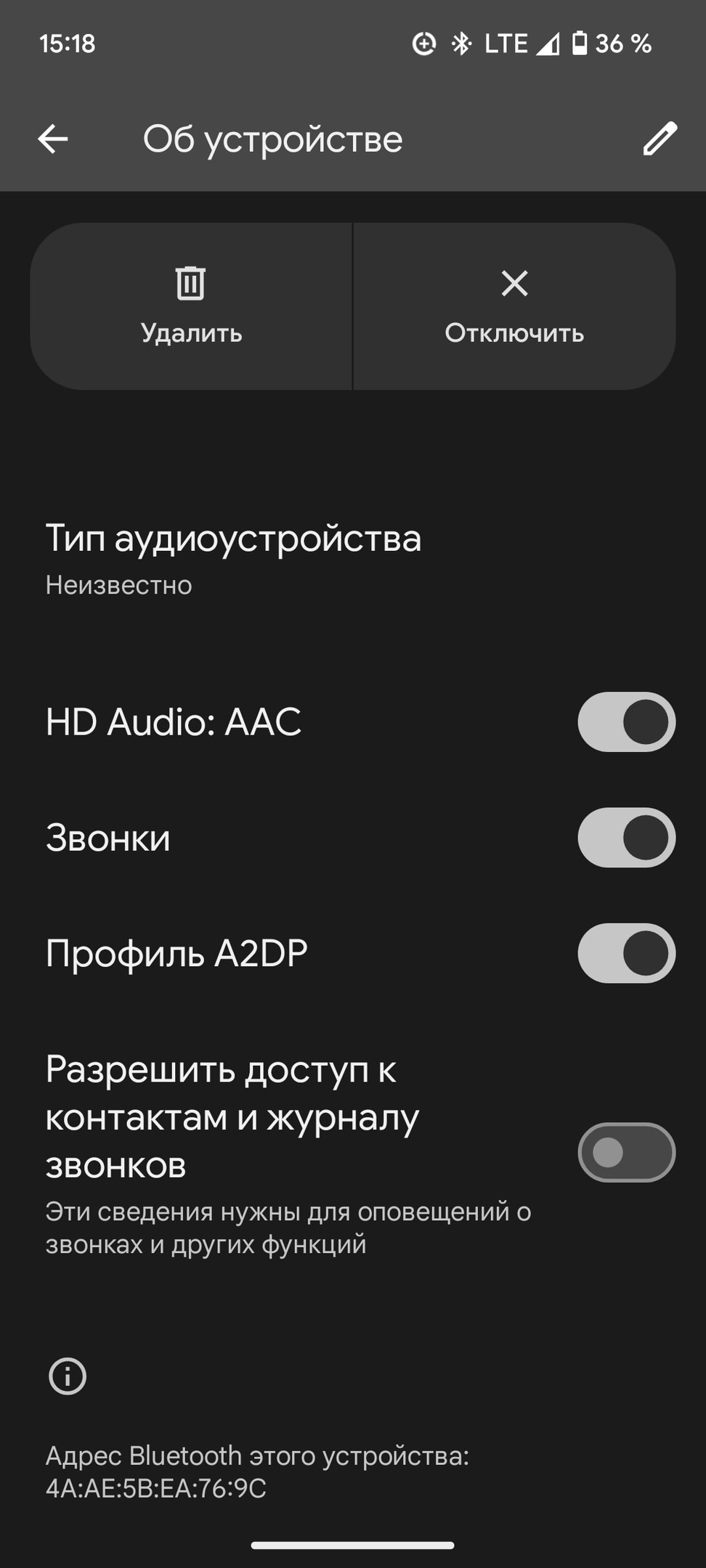
Task: Disconnect device with Отключить button
Action: click(514, 306)
